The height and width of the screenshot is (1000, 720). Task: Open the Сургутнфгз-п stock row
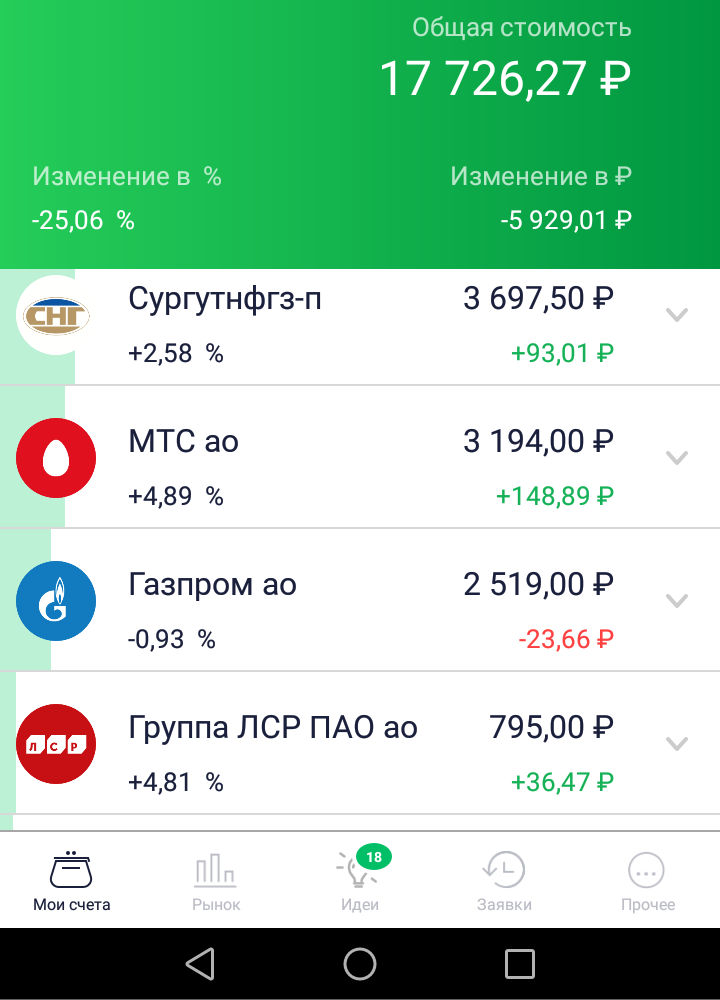330,325
